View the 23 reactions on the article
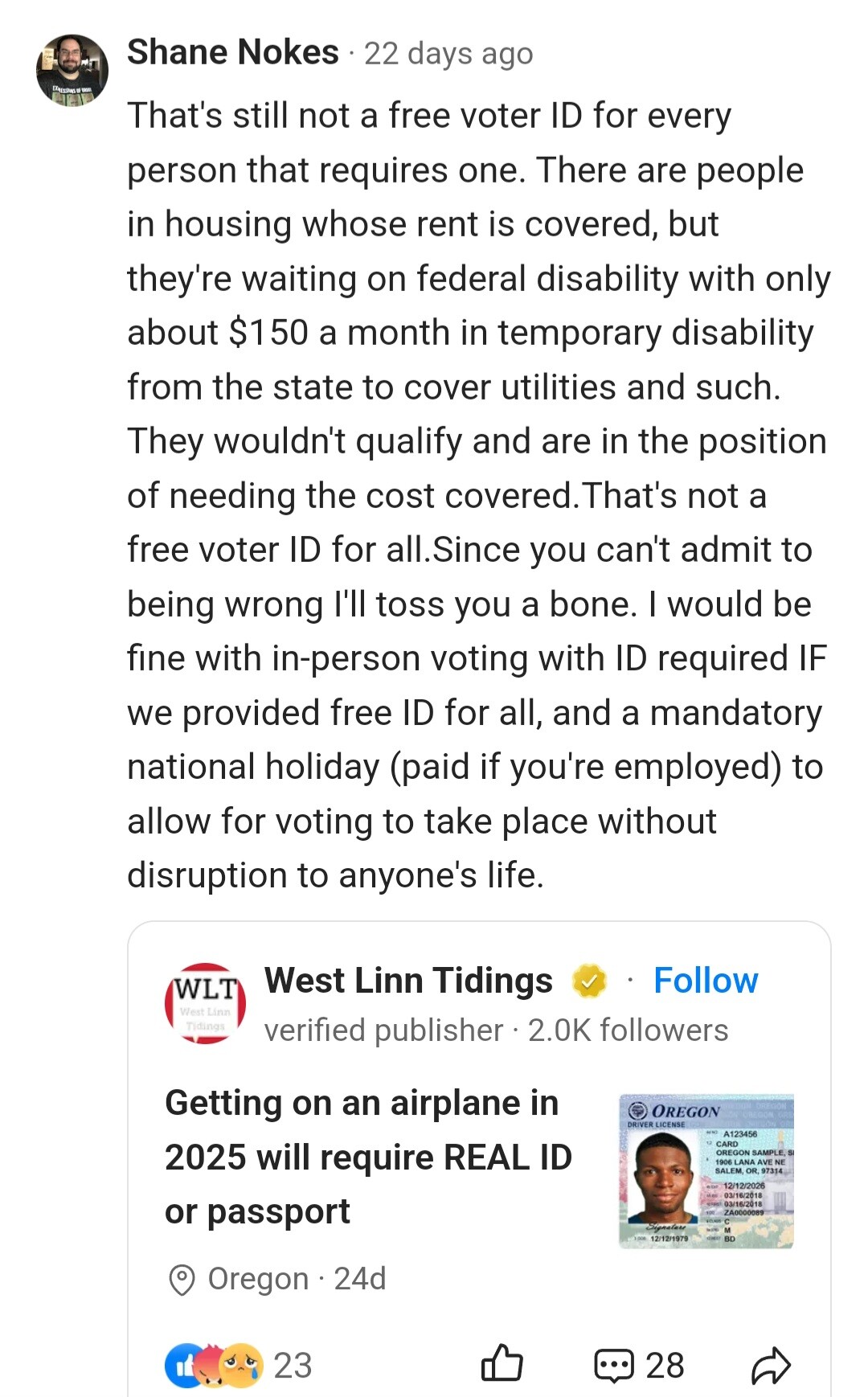This screenshot has width=868, height=1397. [x=239, y=1365]
